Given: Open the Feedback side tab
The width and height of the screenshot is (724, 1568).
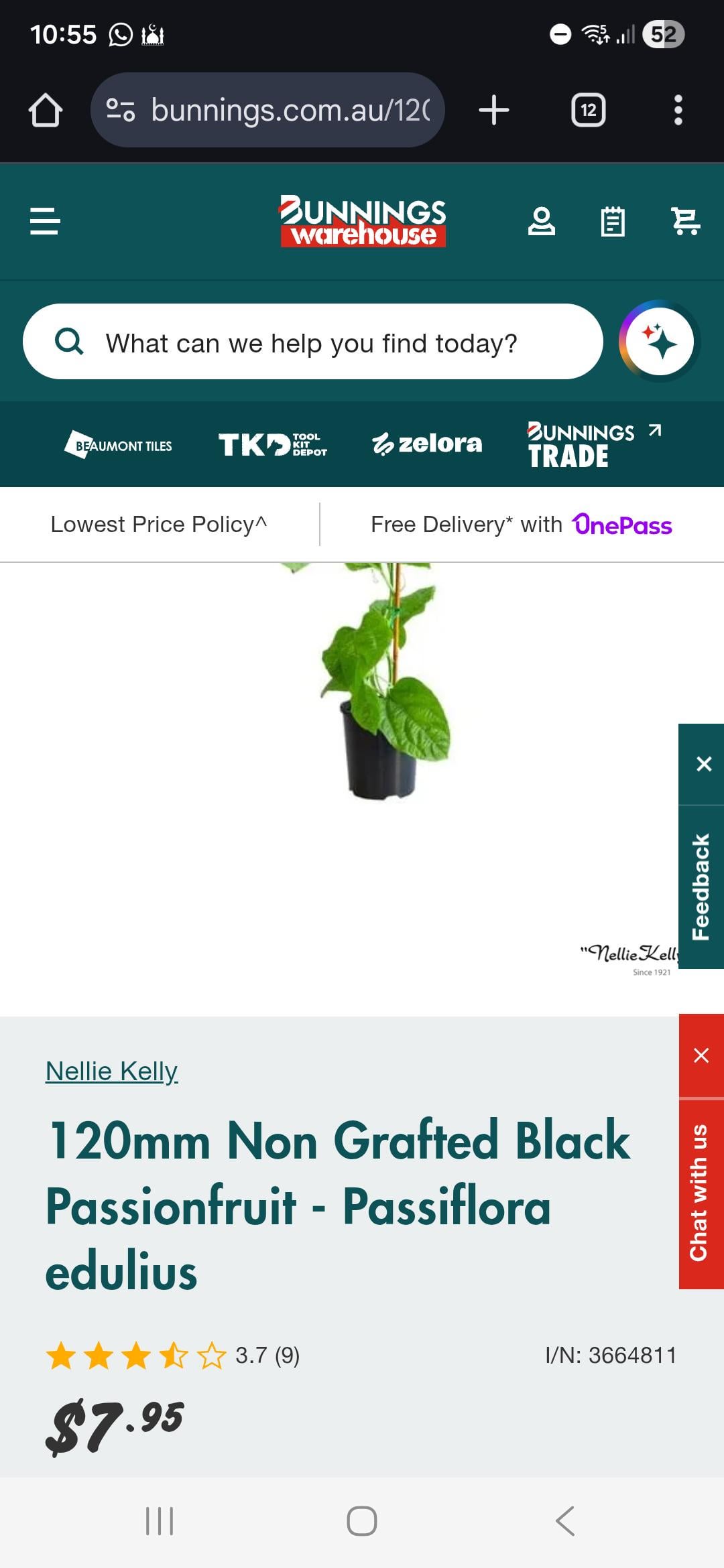Looking at the screenshot, I should coord(701,887).
